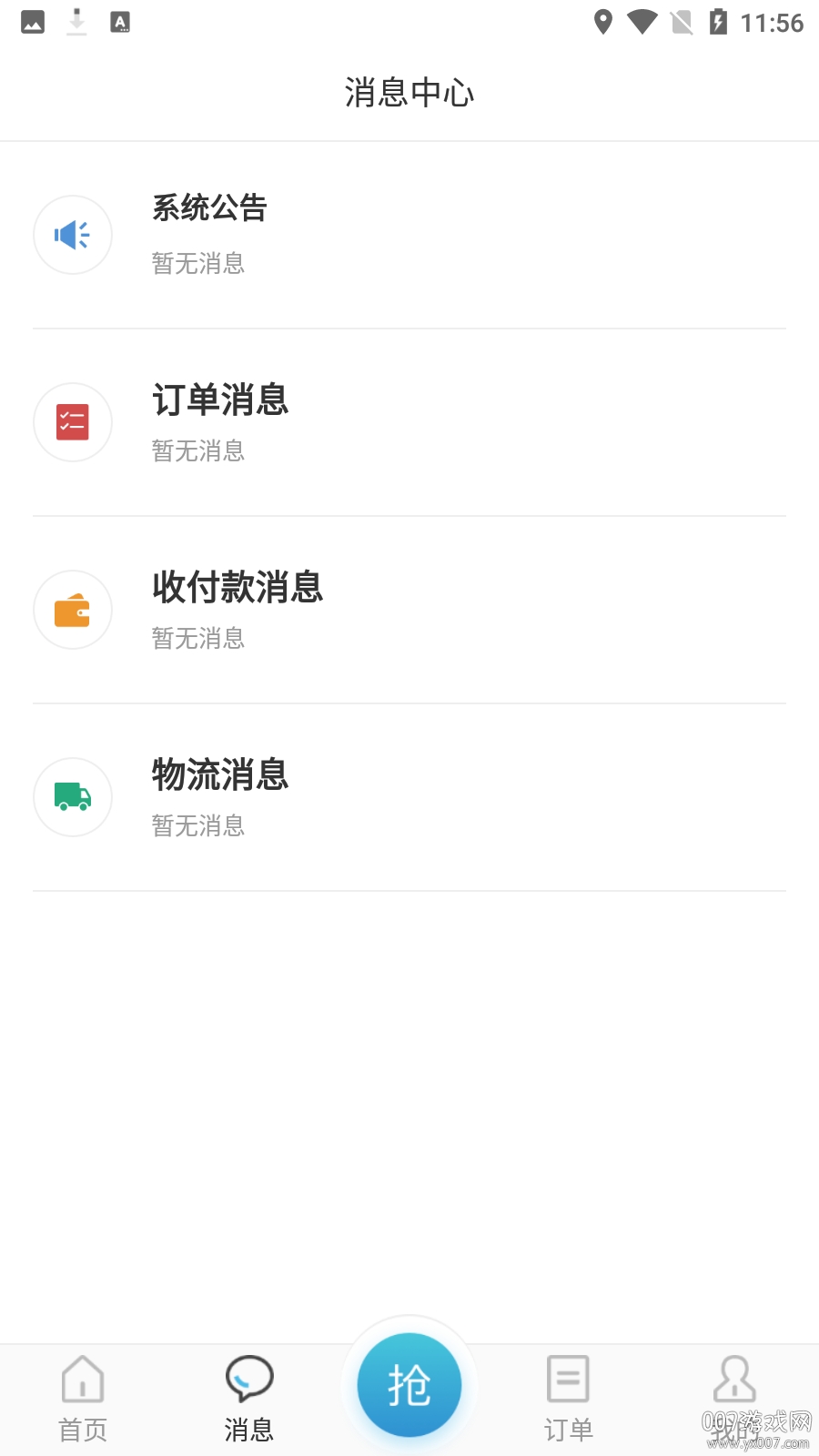Image resolution: width=819 pixels, height=1456 pixels.
Task: Open the 收付款消息 payment messages row
Action: click(409, 610)
